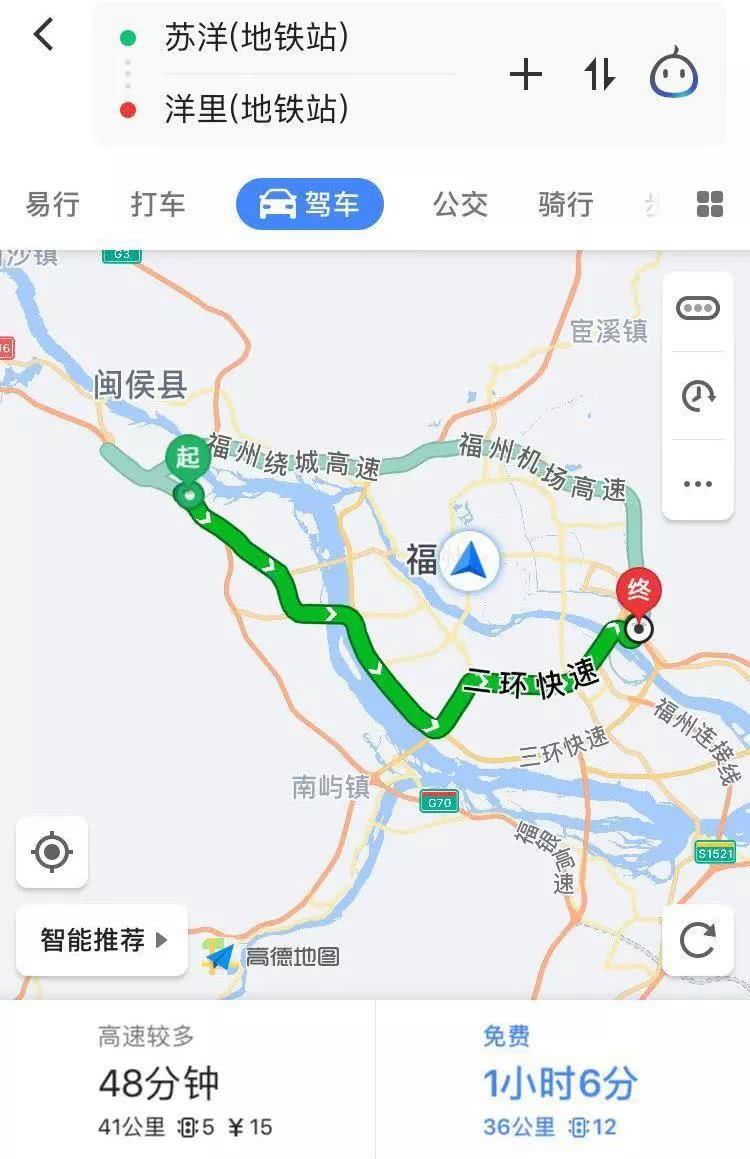Viewport: 750px width, 1159px height.
Task: Recenter map on my location
Action: (x=52, y=852)
